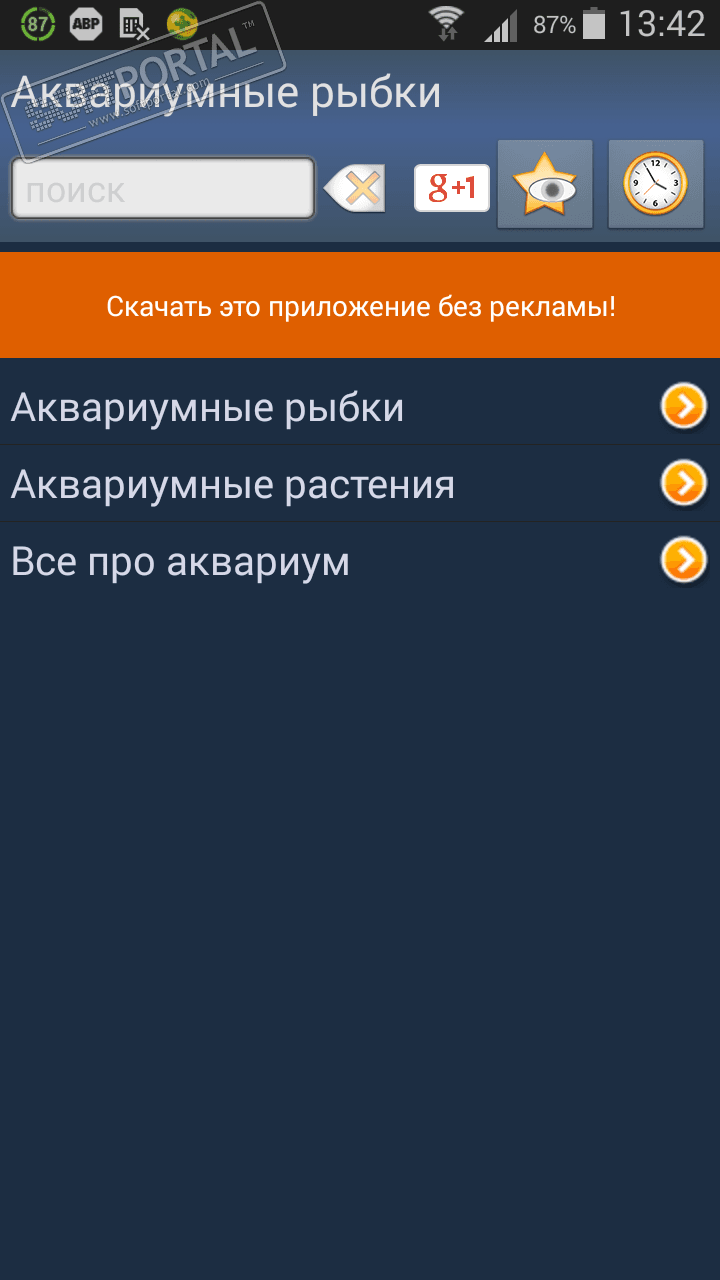Clear the search field text
Screen dimensions: 720x1280
pos(356,189)
